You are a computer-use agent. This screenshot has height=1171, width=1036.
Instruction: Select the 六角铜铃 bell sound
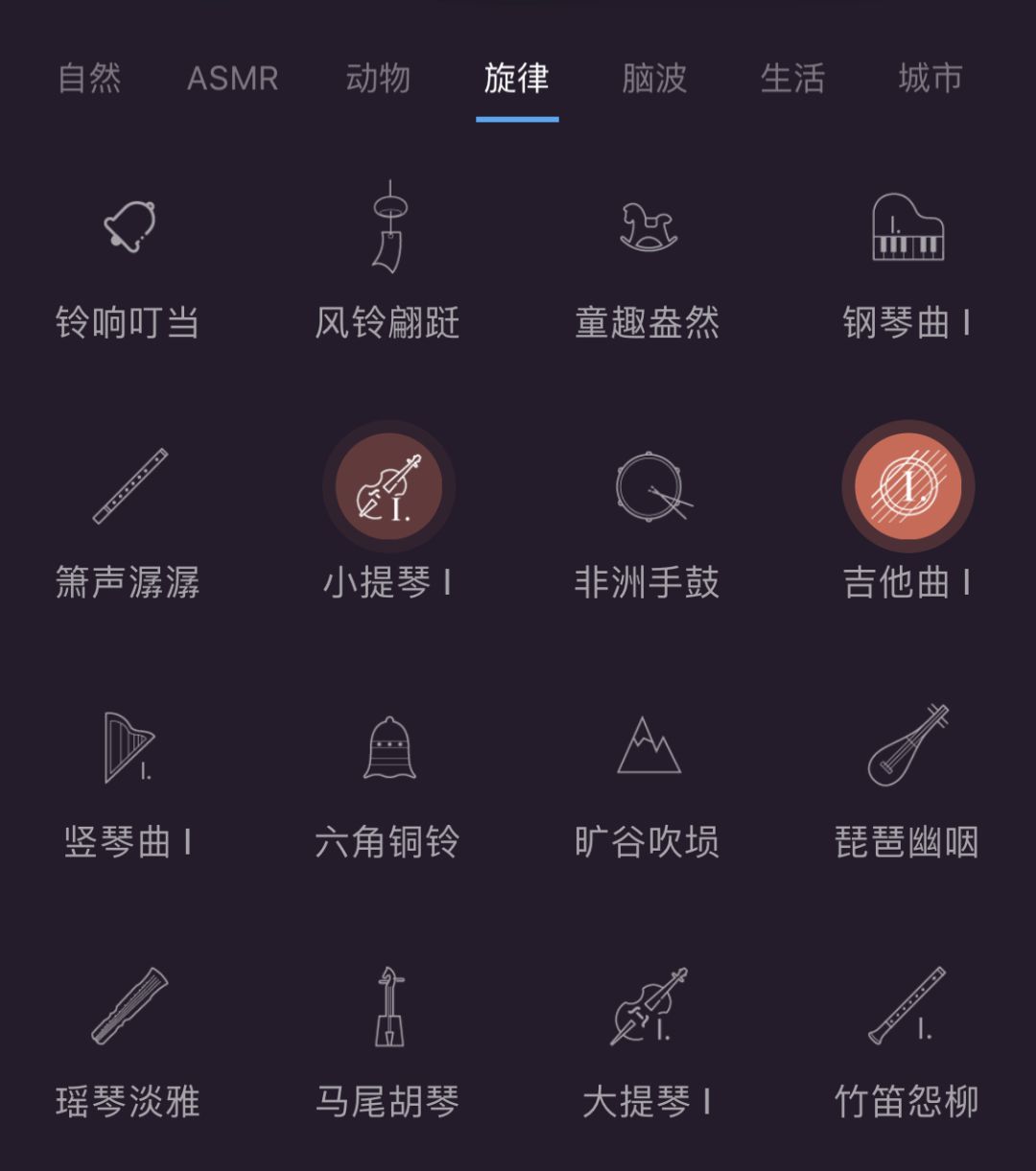[x=388, y=748]
